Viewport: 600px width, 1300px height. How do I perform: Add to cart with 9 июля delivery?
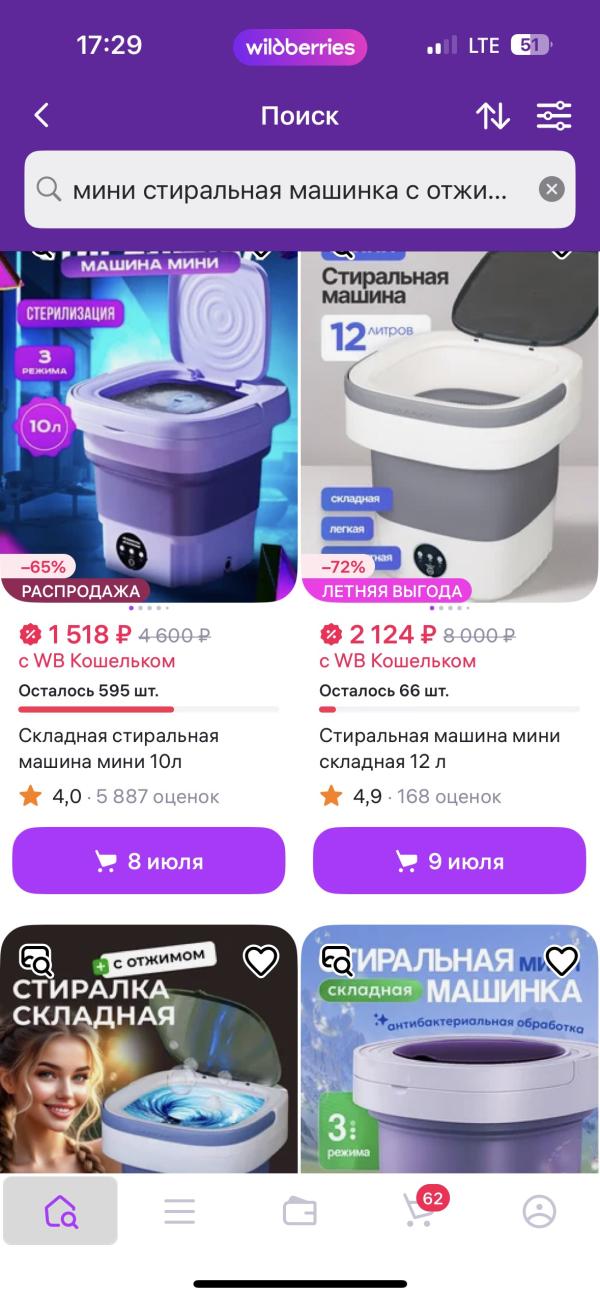tap(449, 861)
